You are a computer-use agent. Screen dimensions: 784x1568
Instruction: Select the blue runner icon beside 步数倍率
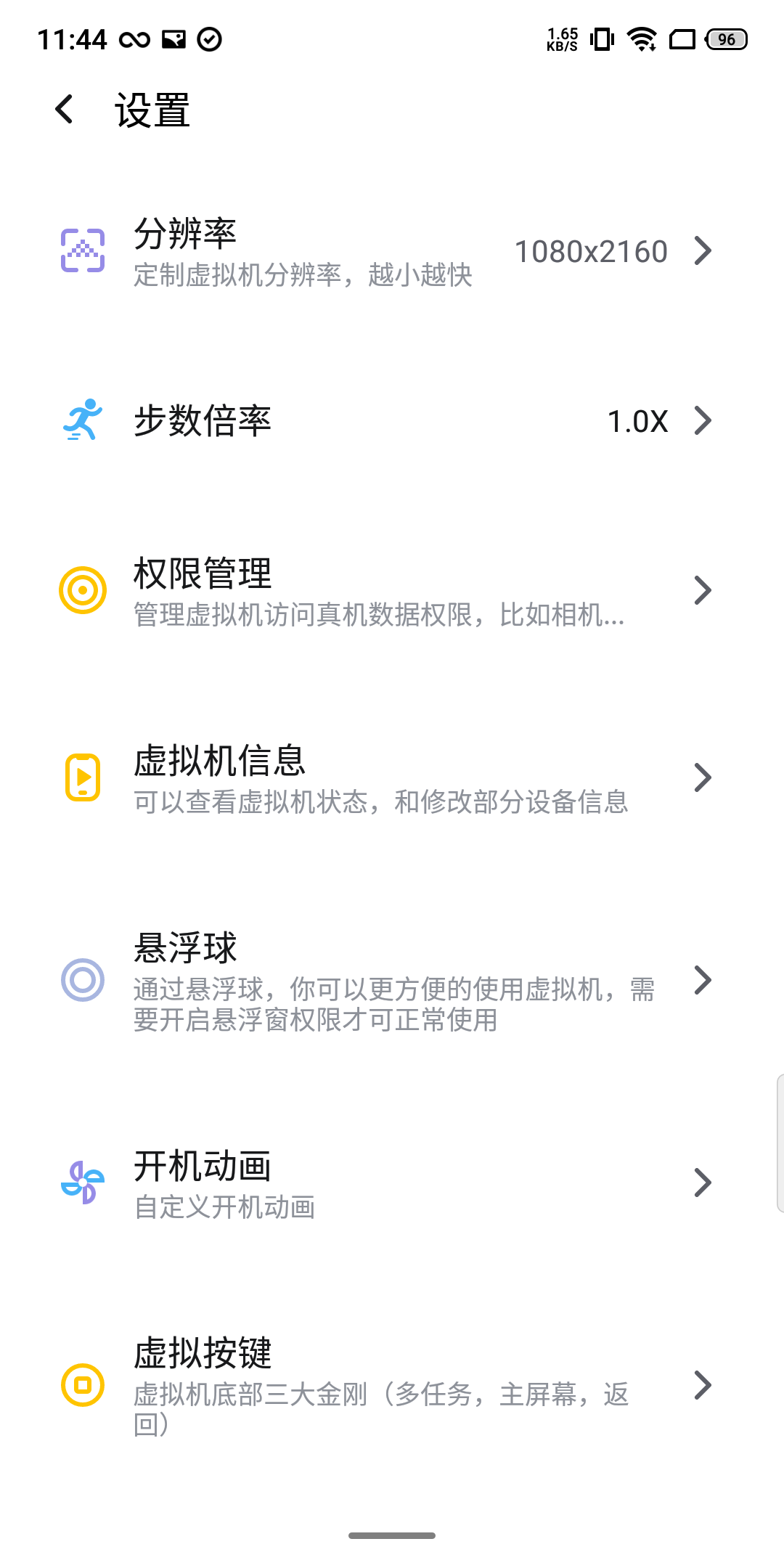pyautogui.click(x=82, y=421)
